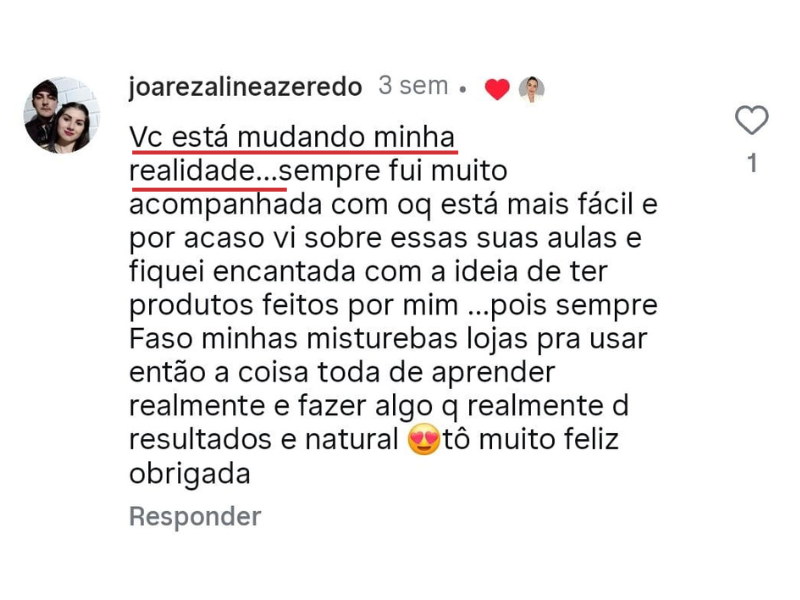The width and height of the screenshot is (800, 600).
Task: Open the joarezalineazeredo username link
Action: pos(245,88)
